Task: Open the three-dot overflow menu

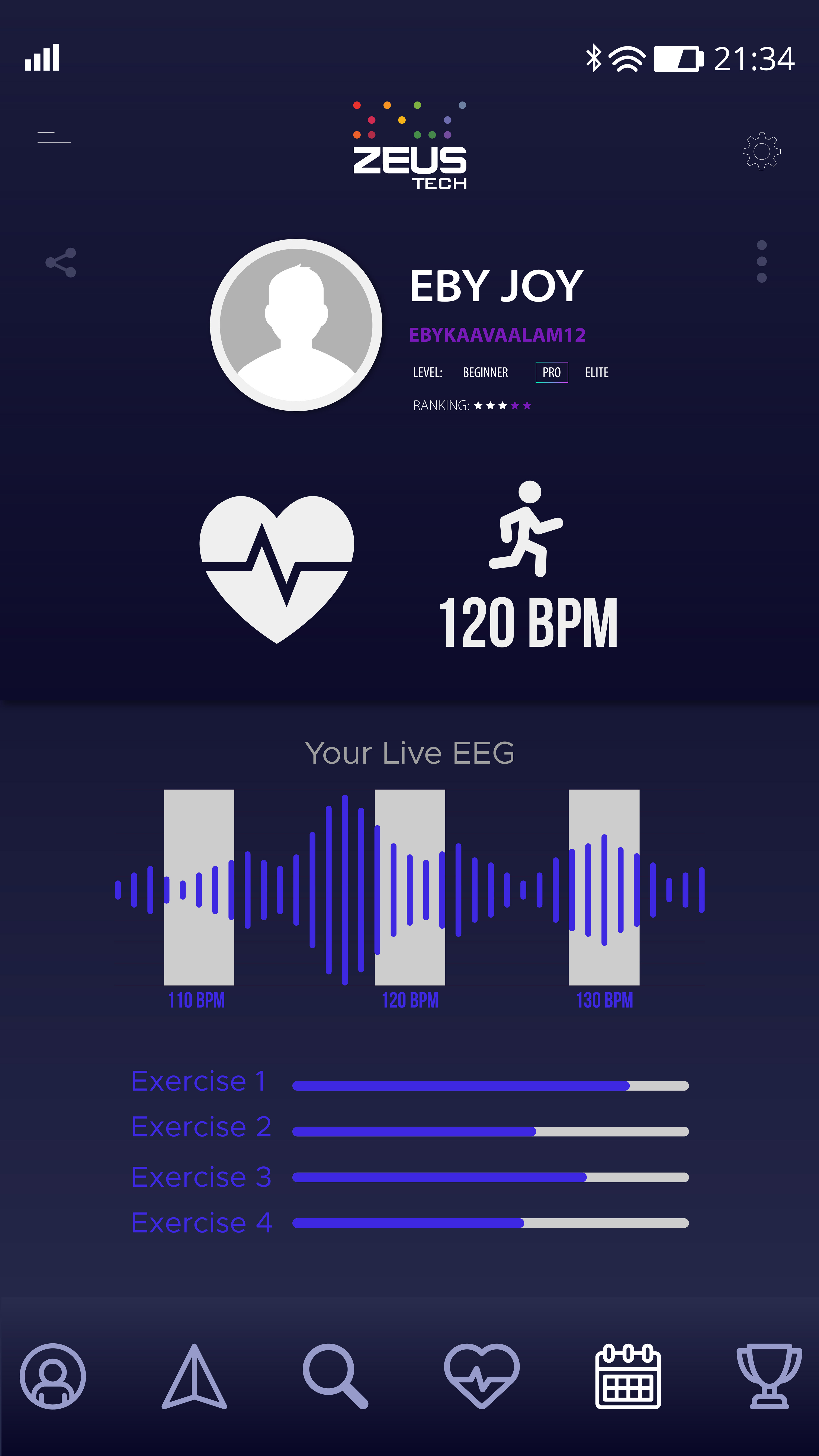Action: pyautogui.click(x=761, y=261)
